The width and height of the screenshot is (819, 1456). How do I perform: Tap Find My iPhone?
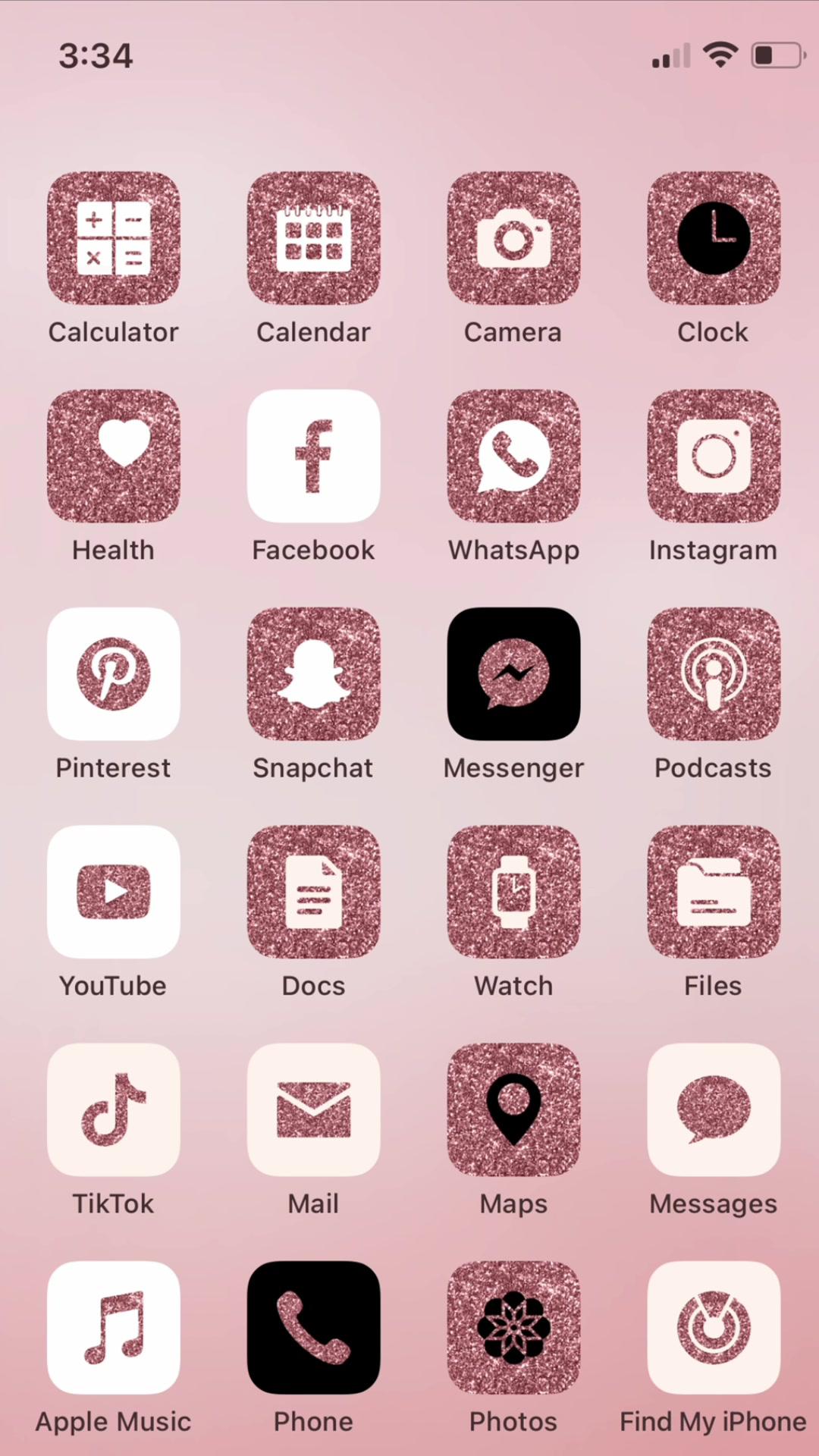click(x=713, y=1327)
